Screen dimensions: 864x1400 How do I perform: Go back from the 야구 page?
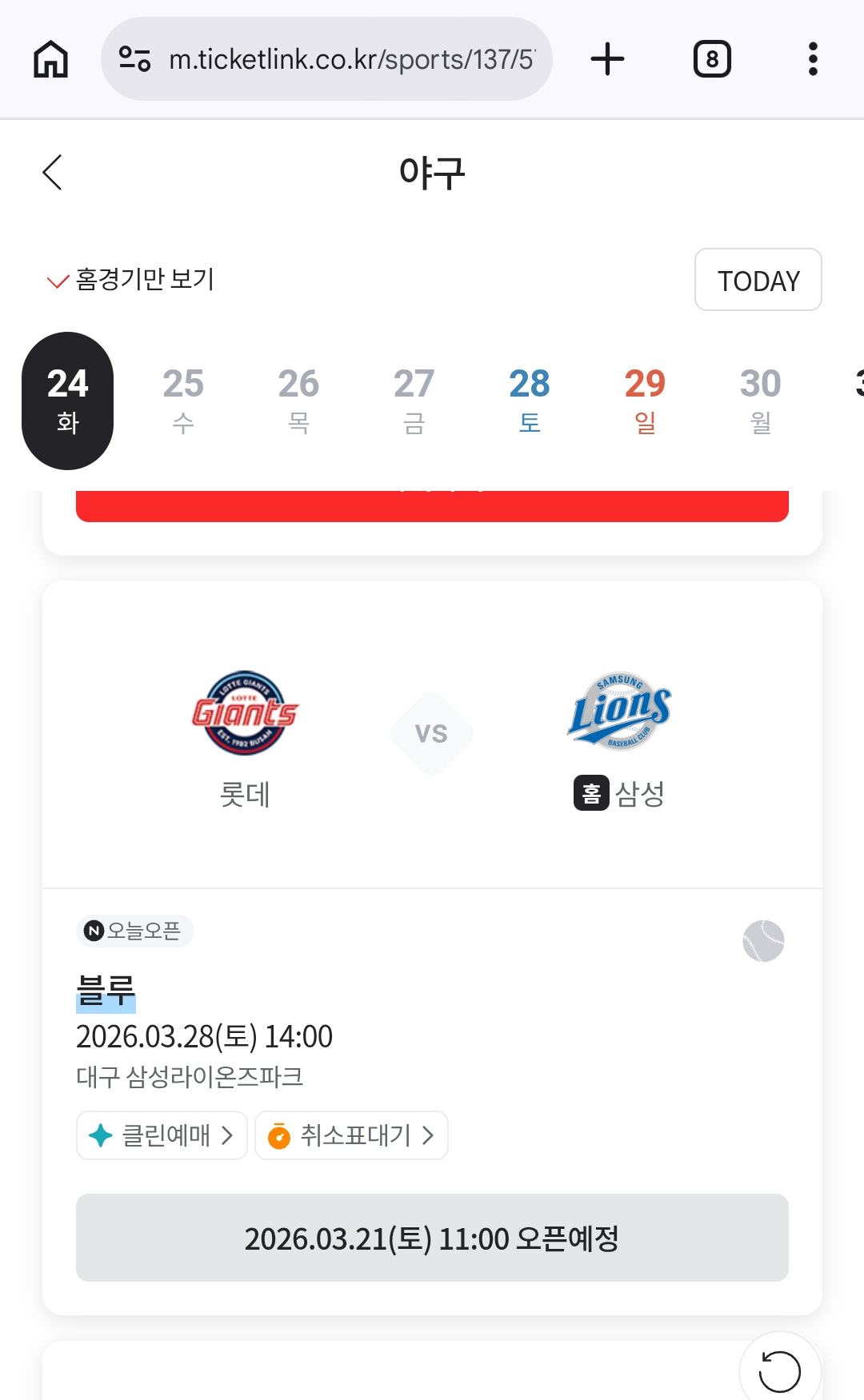[x=53, y=173]
